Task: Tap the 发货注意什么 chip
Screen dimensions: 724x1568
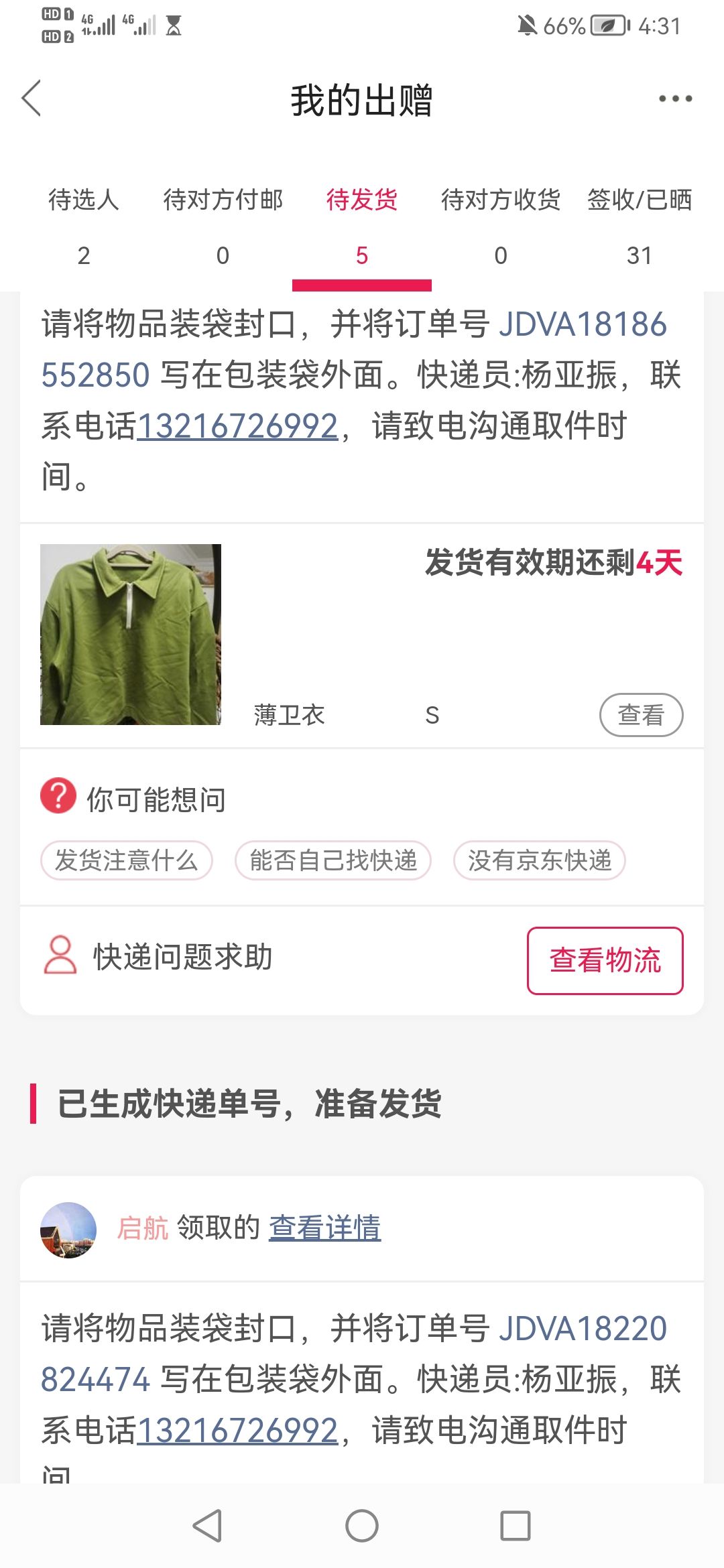Action: pyautogui.click(x=127, y=860)
